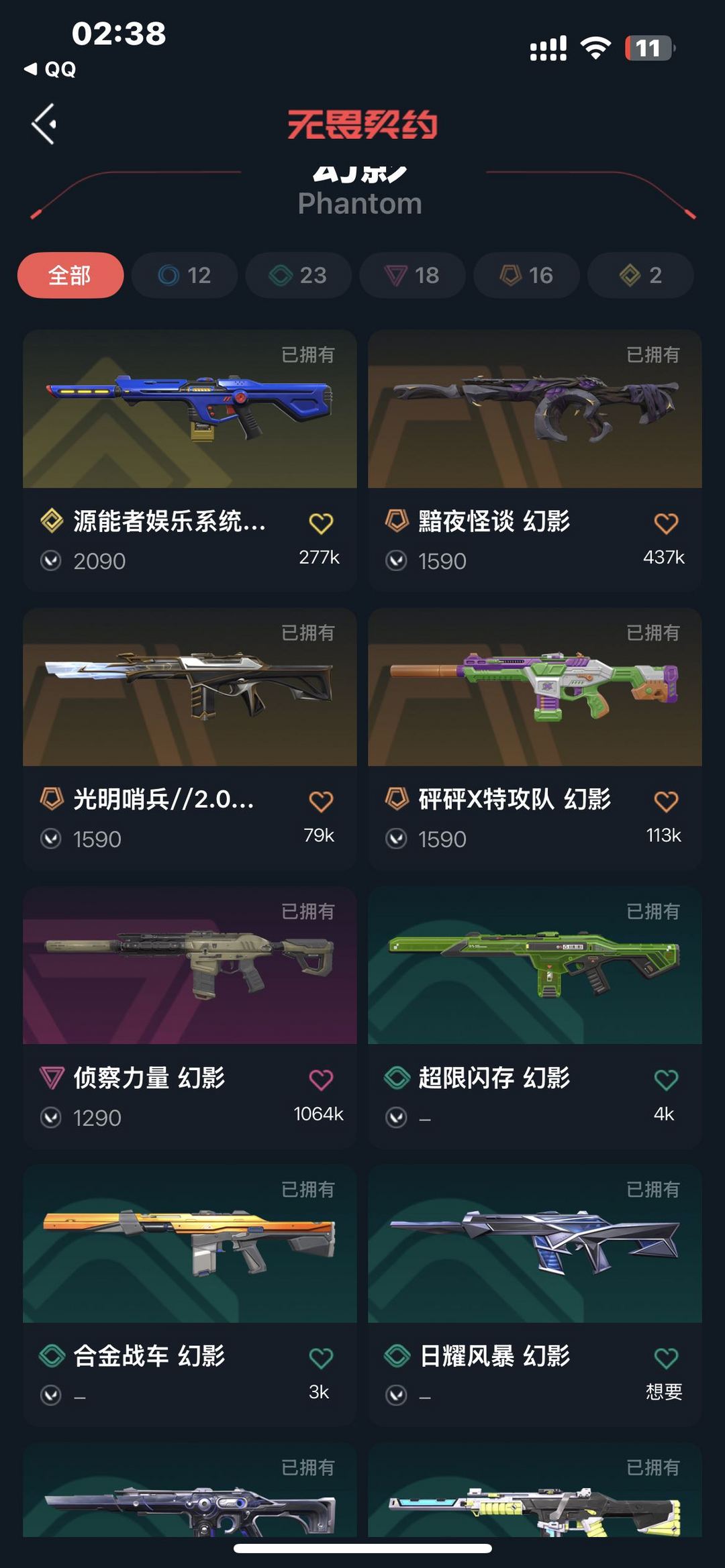Filter by the pink tier with 18 skins

click(412, 275)
